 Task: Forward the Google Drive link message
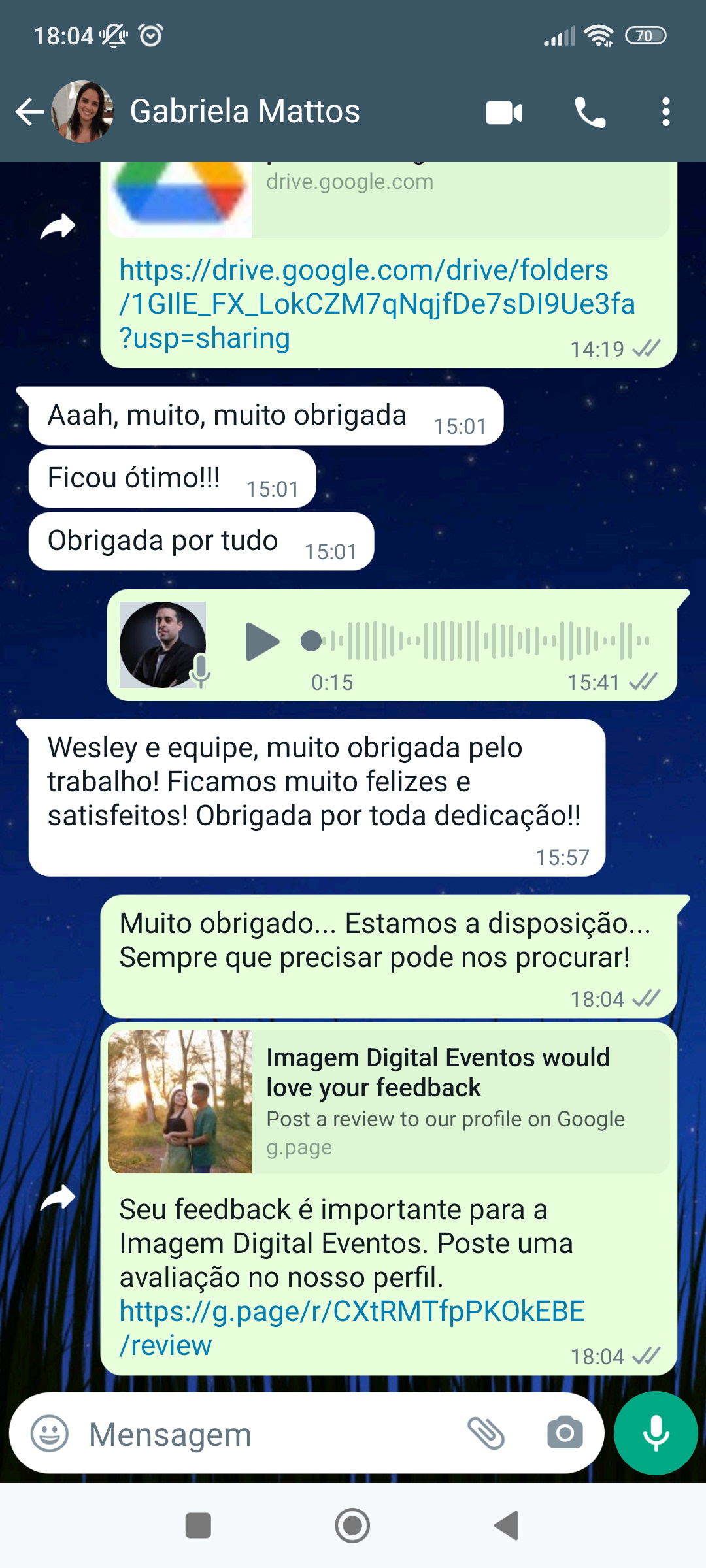coord(58,227)
